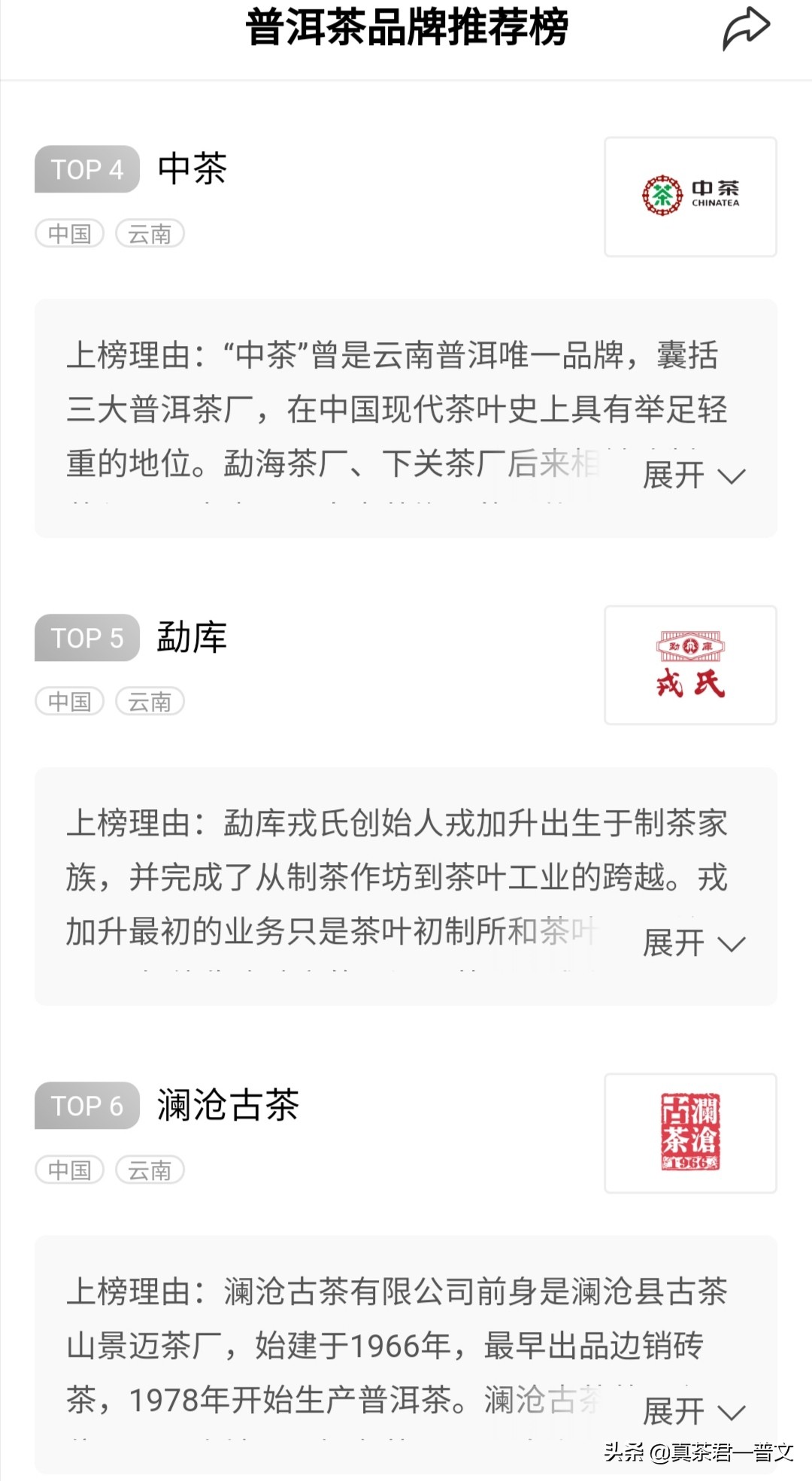Tap the 勐库戎氏 logo tile

click(690, 665)
